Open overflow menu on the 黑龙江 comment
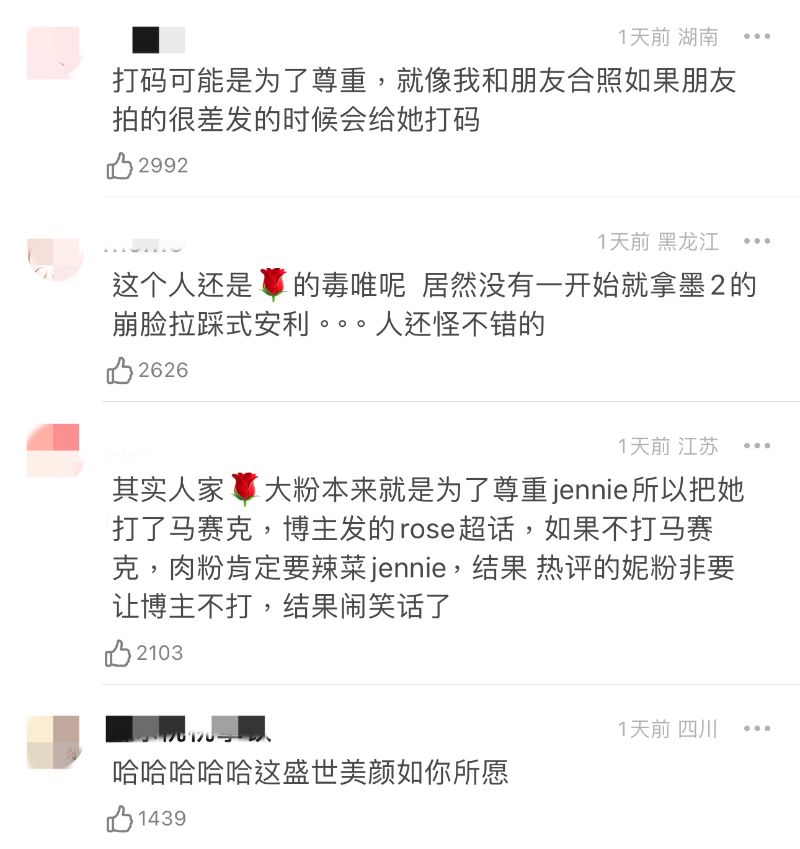The width and height of the screenshot is (800, 849). pyautogui.click(x=757, y=242)
